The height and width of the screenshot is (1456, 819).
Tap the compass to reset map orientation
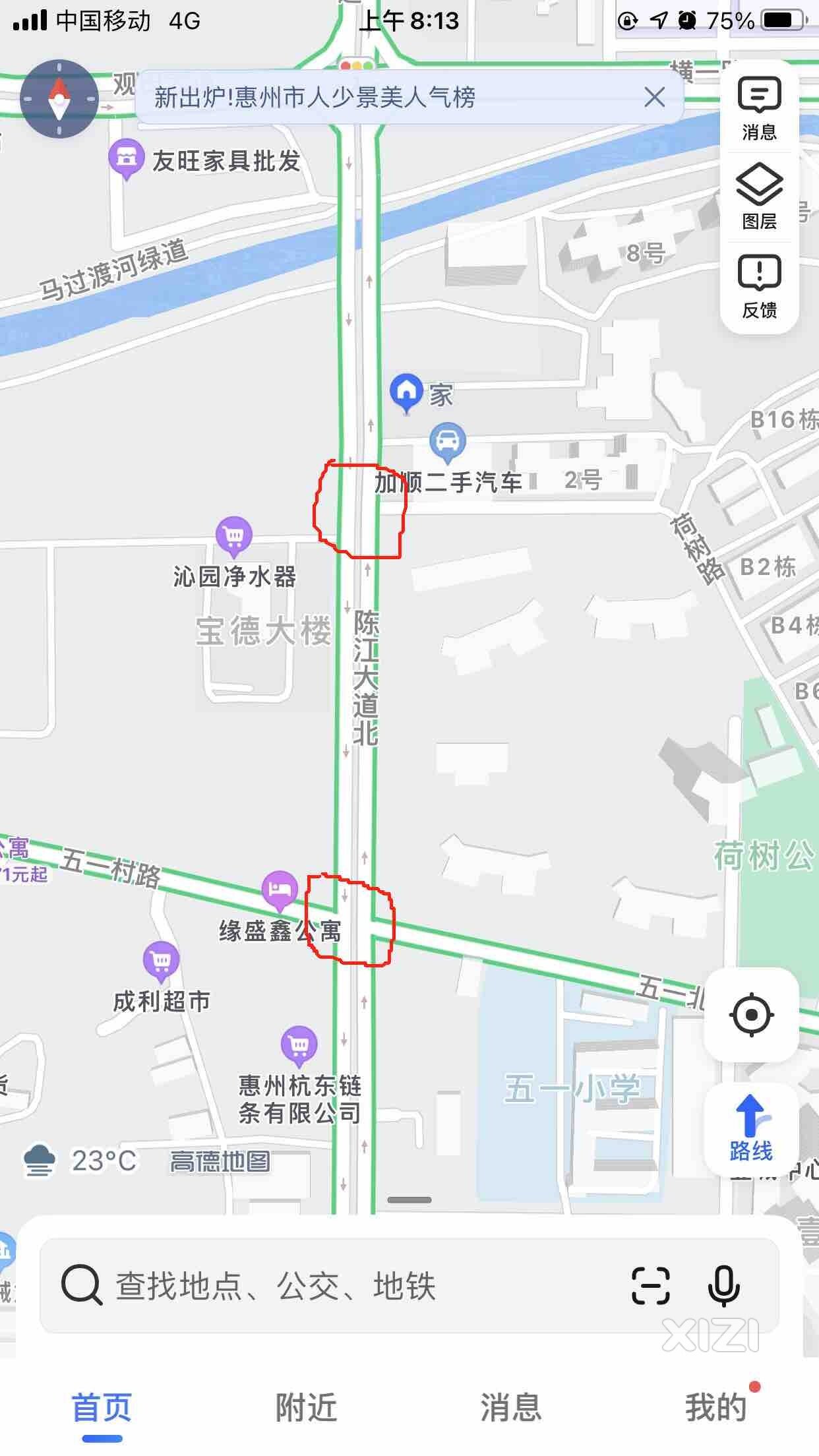click(59, 100)
